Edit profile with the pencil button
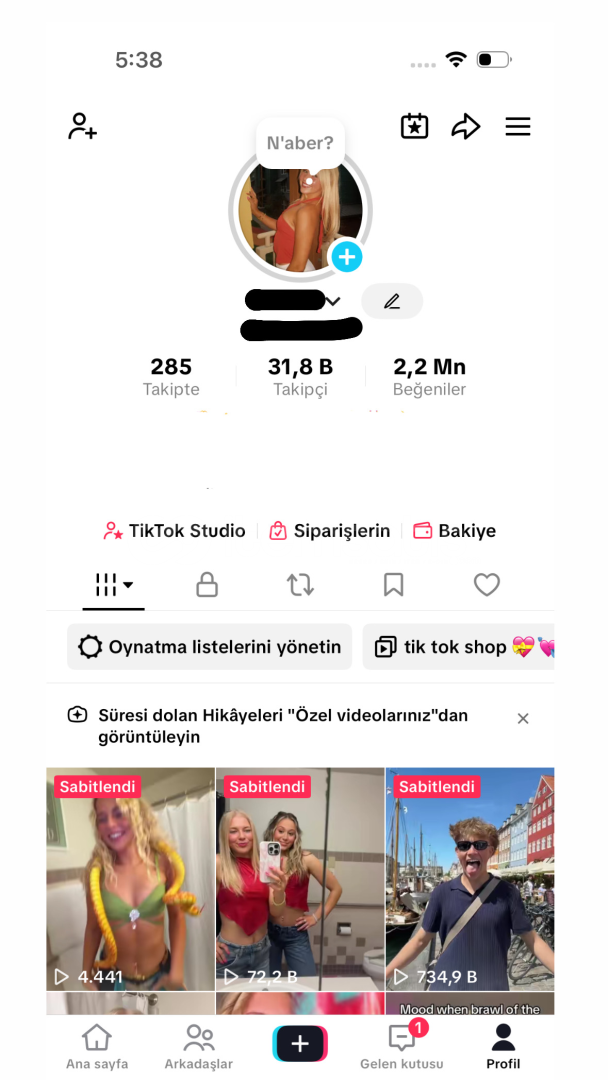The width and height of the screenshot is (608, 1080). (392, 301)
